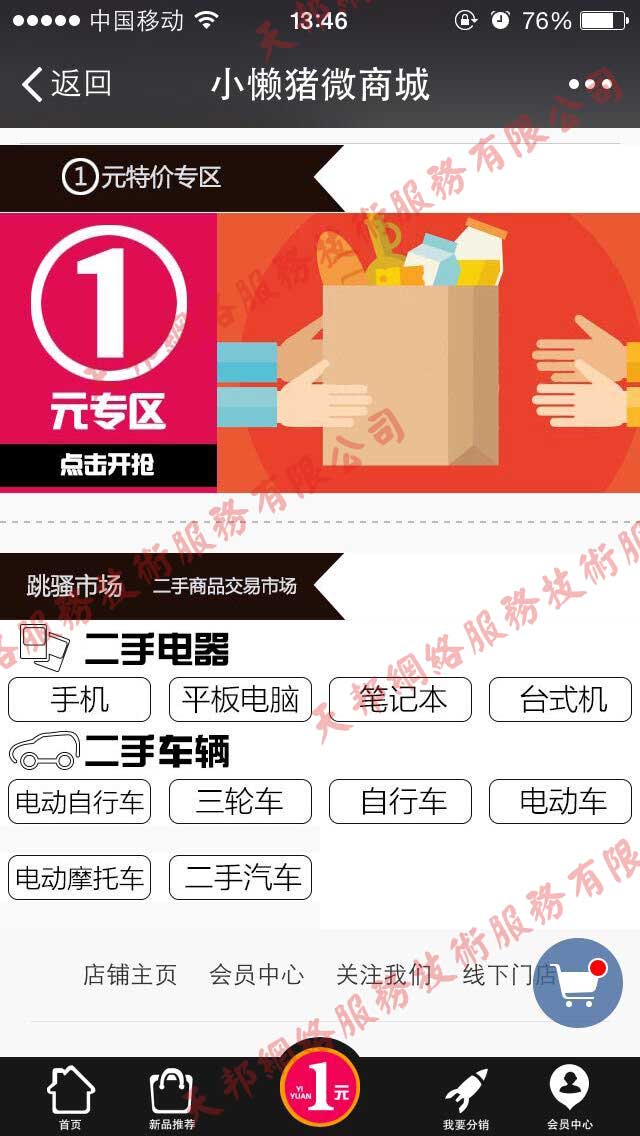This screenshot has height=1136, width=640.
Task: Select the 三轮车 category
Action: pos(240,801)
